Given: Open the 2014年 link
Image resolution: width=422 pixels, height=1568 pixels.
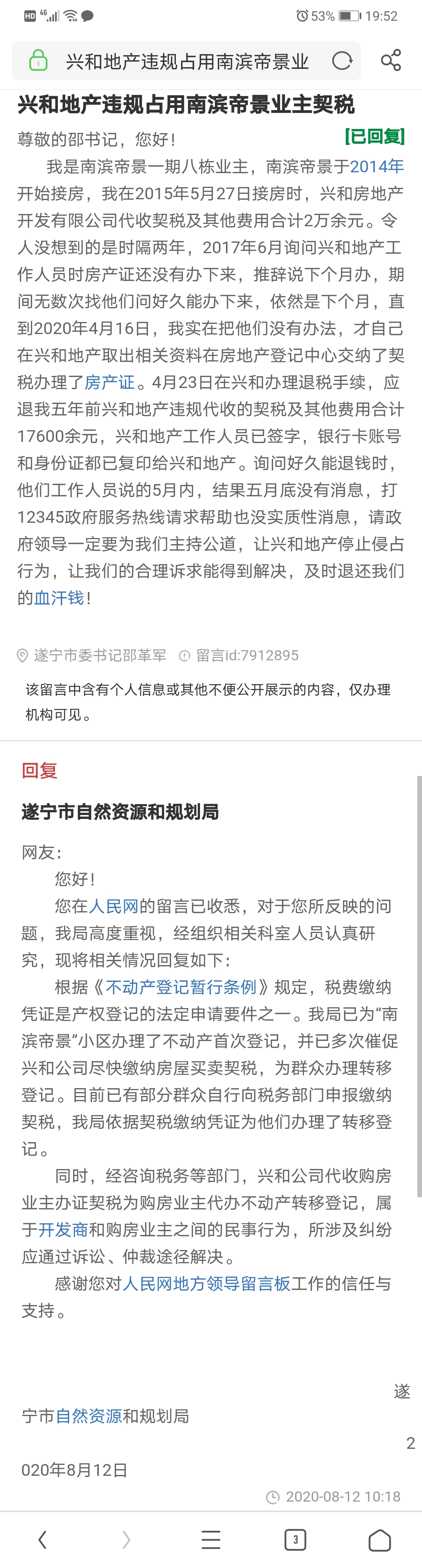Looking at the screenshot, I should tap(376, 167).
